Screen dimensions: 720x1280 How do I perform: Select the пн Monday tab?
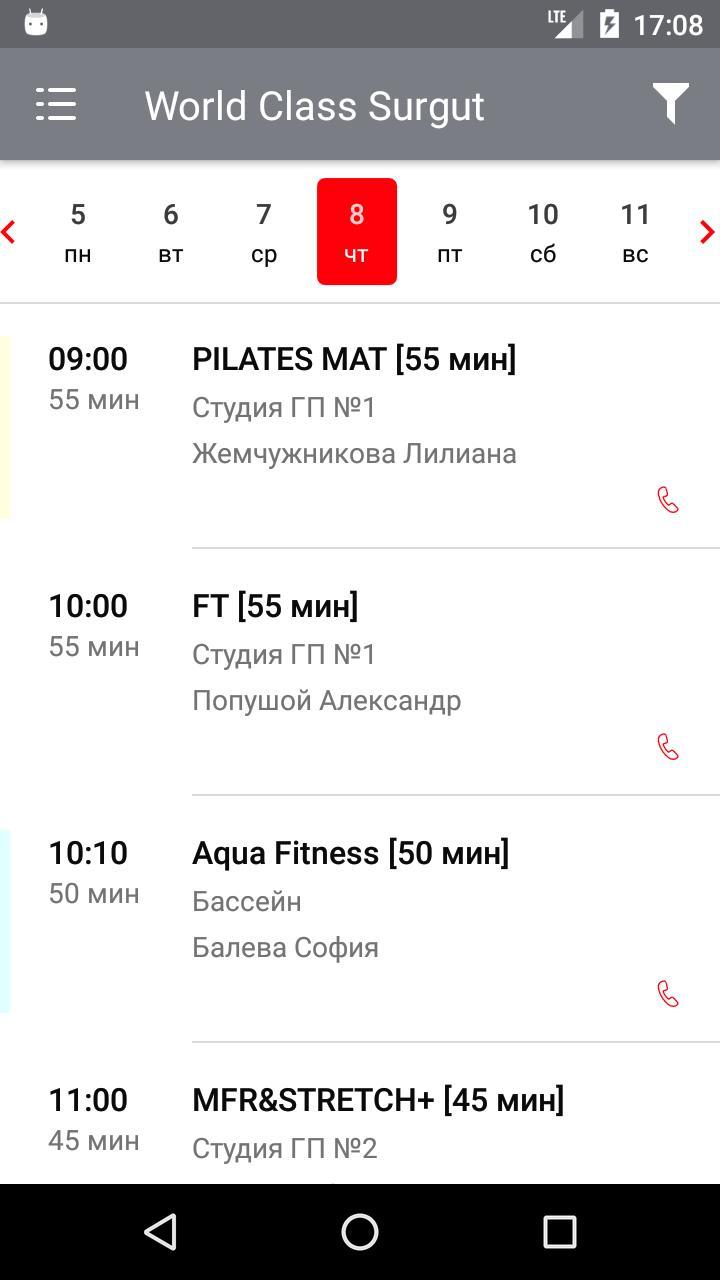pos(78,231)
